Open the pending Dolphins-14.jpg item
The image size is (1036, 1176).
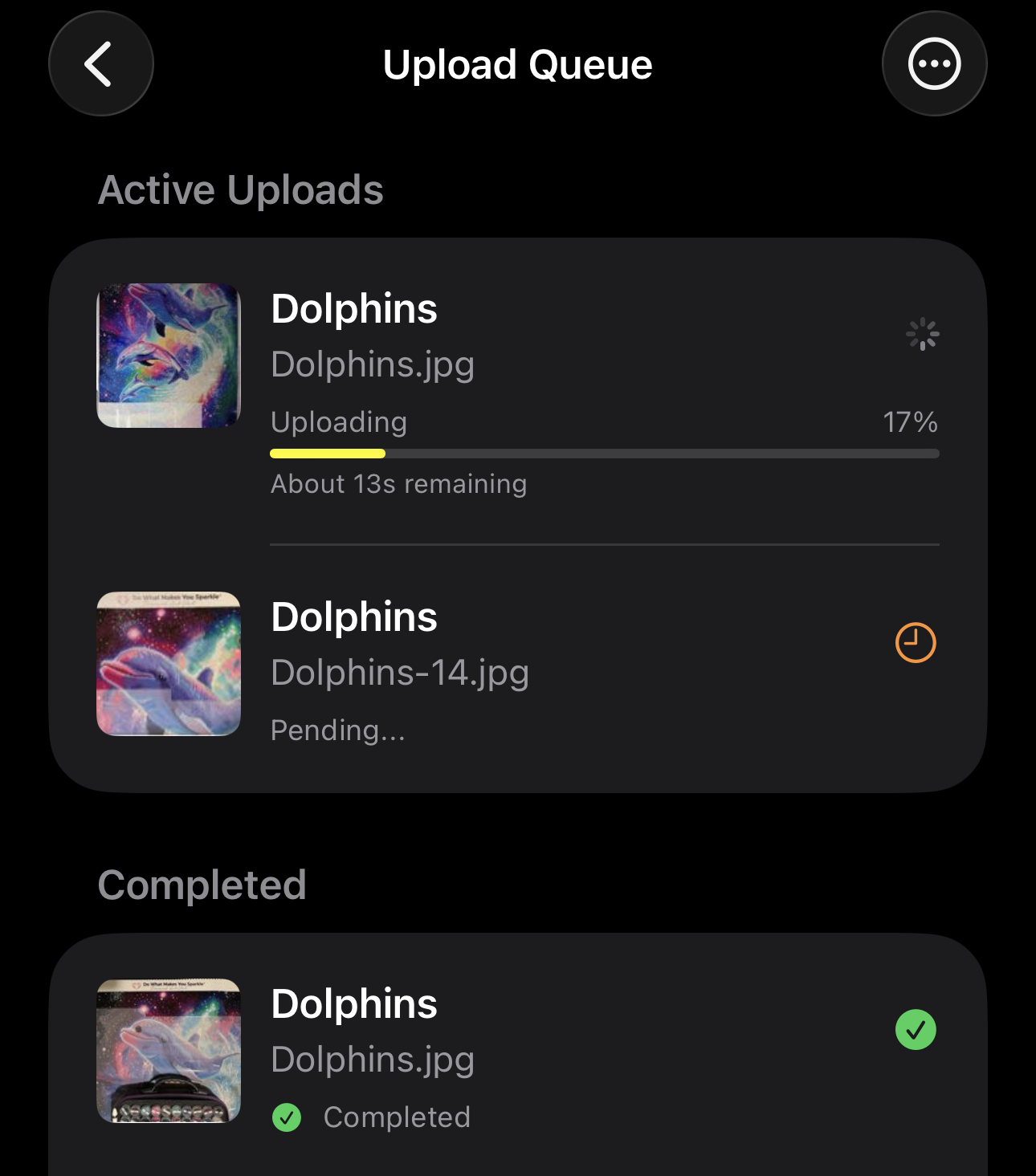pyautogui.click(x=517, y=666)
